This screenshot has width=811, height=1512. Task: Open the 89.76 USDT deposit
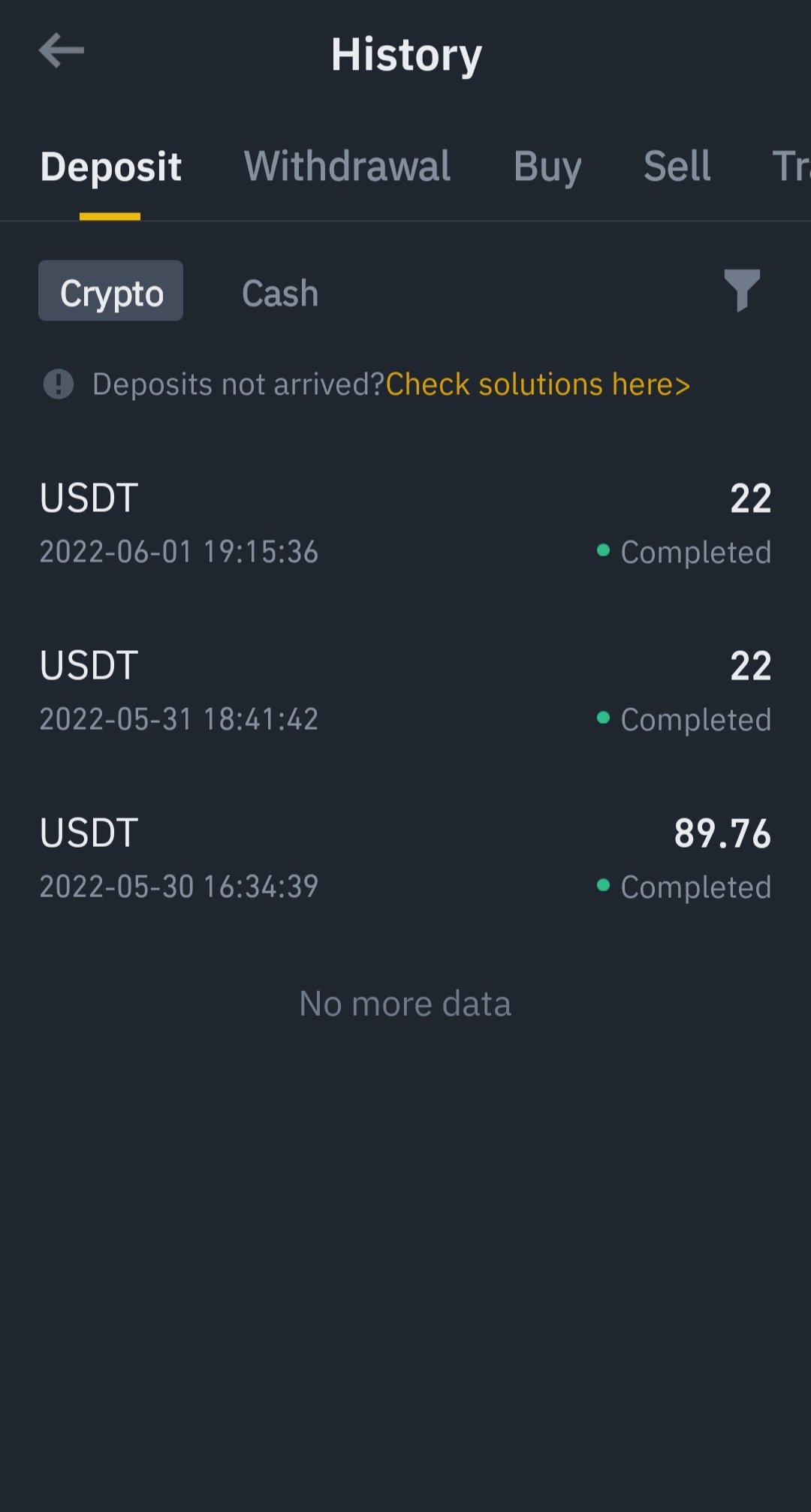[x=405, y=859]
